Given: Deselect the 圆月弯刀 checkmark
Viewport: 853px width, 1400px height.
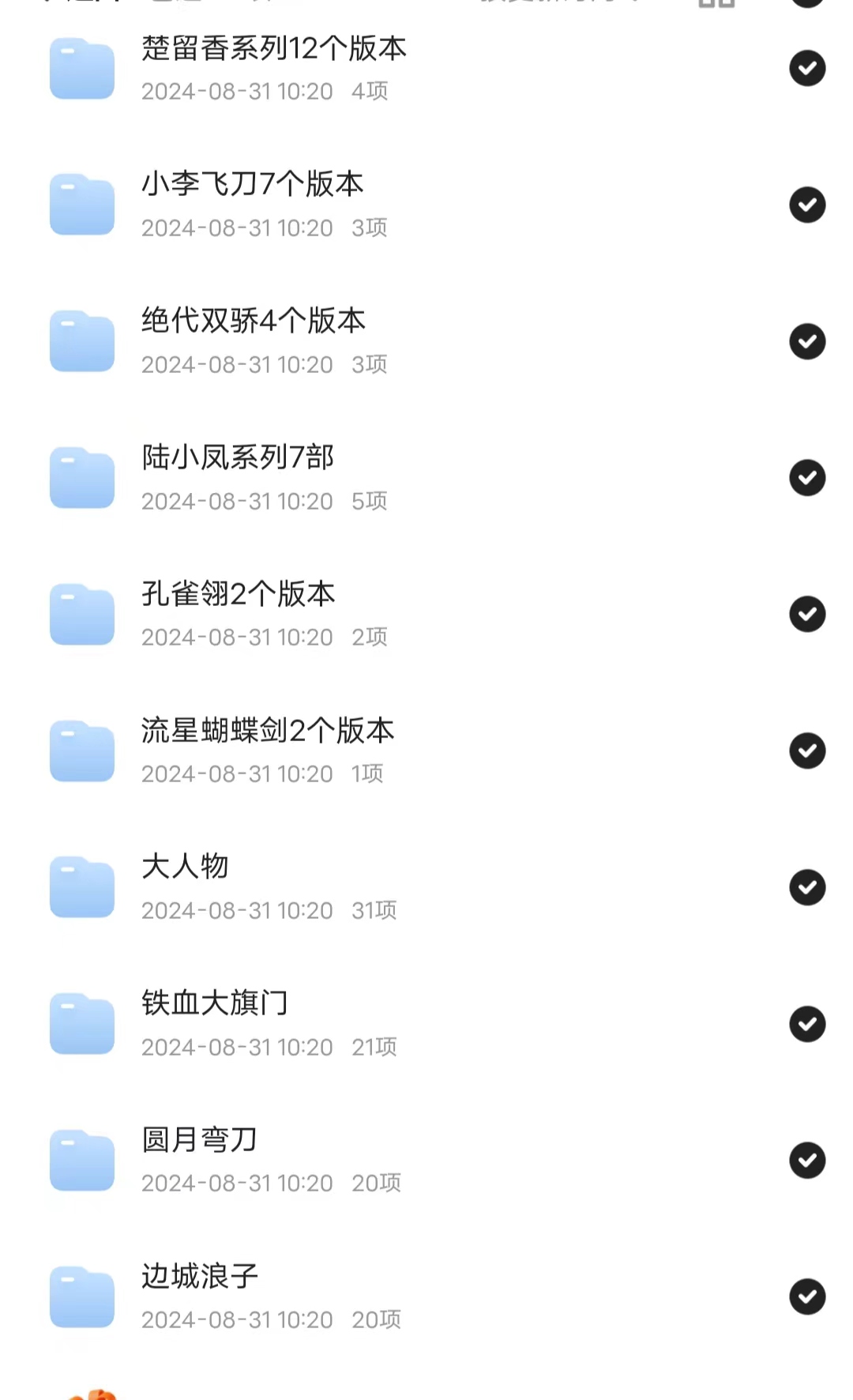Looking at the screenshot, I should 807,1161.
